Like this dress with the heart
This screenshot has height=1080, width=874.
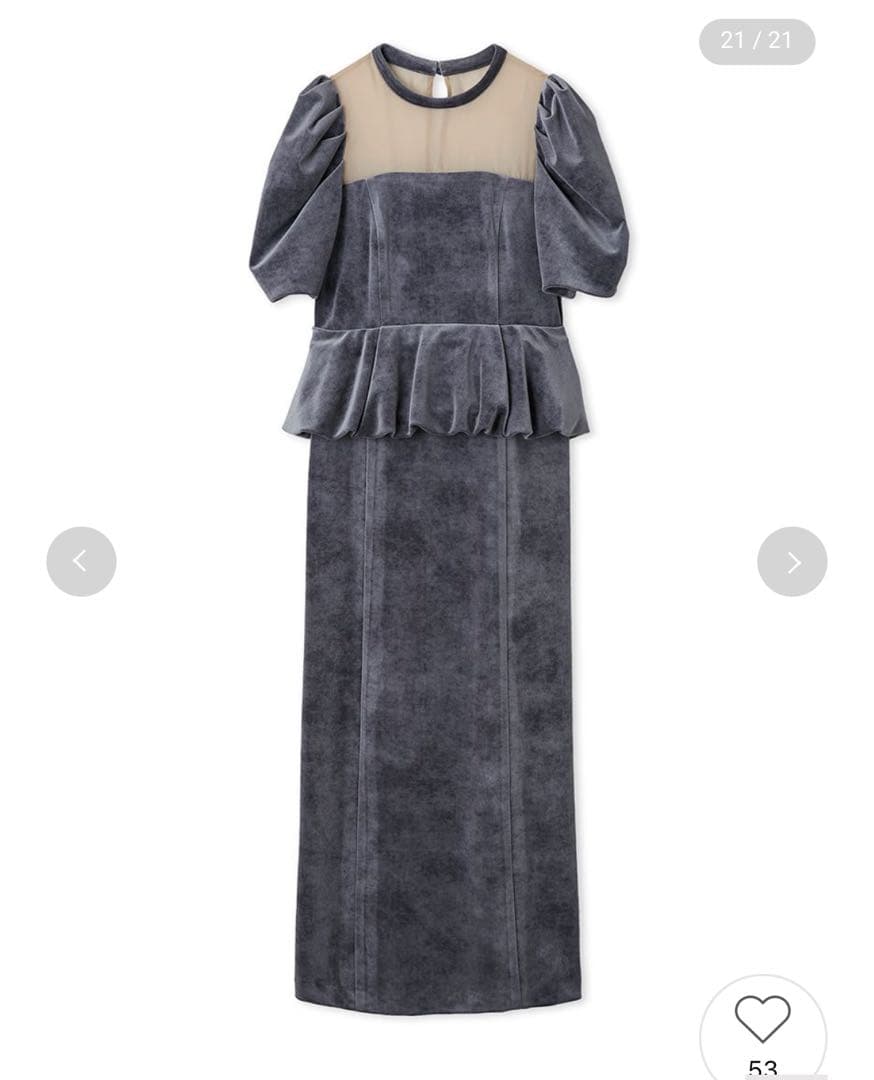763,1020
